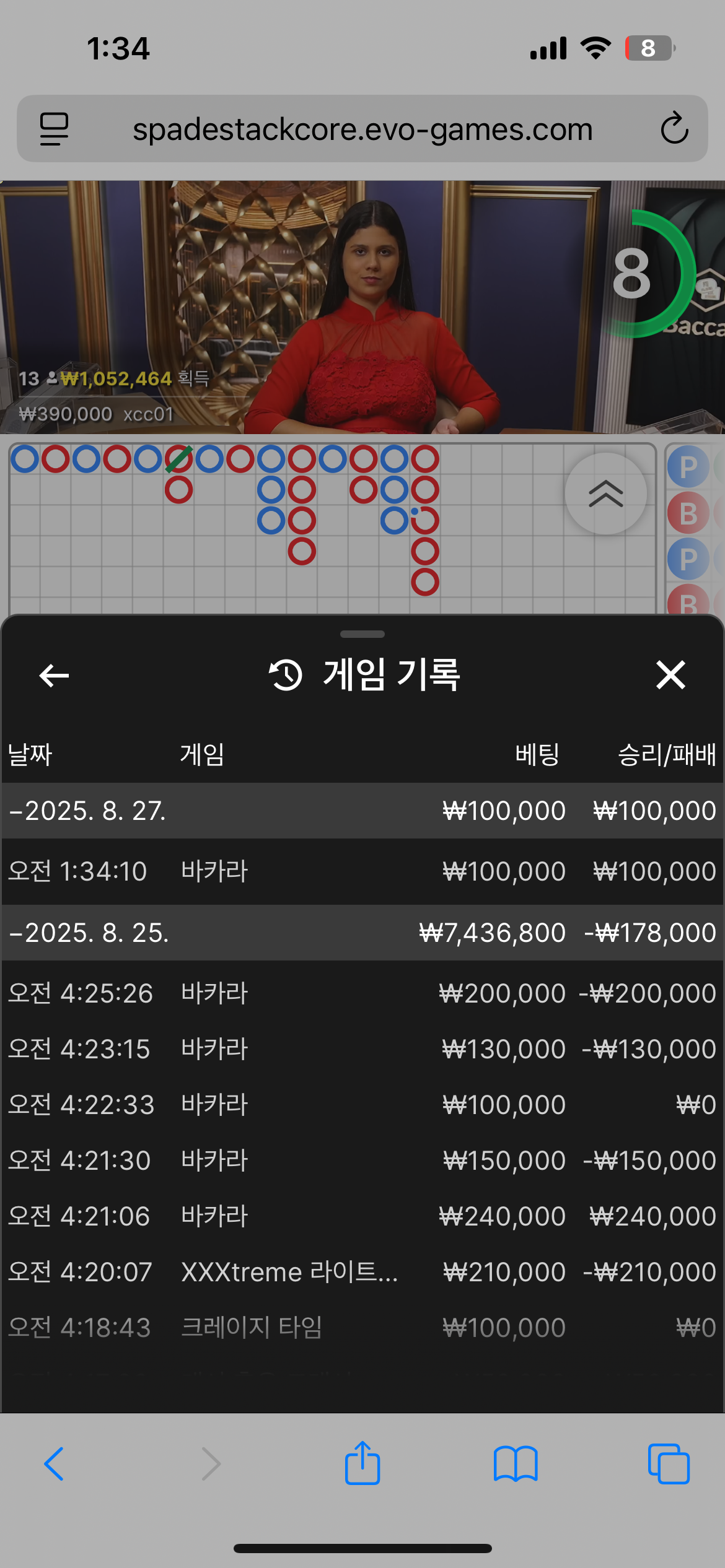Open the XXXtreme 라이트 record at 4:20:07
The height and width of the screenshot is (1568, 725).
[362, 1272]
